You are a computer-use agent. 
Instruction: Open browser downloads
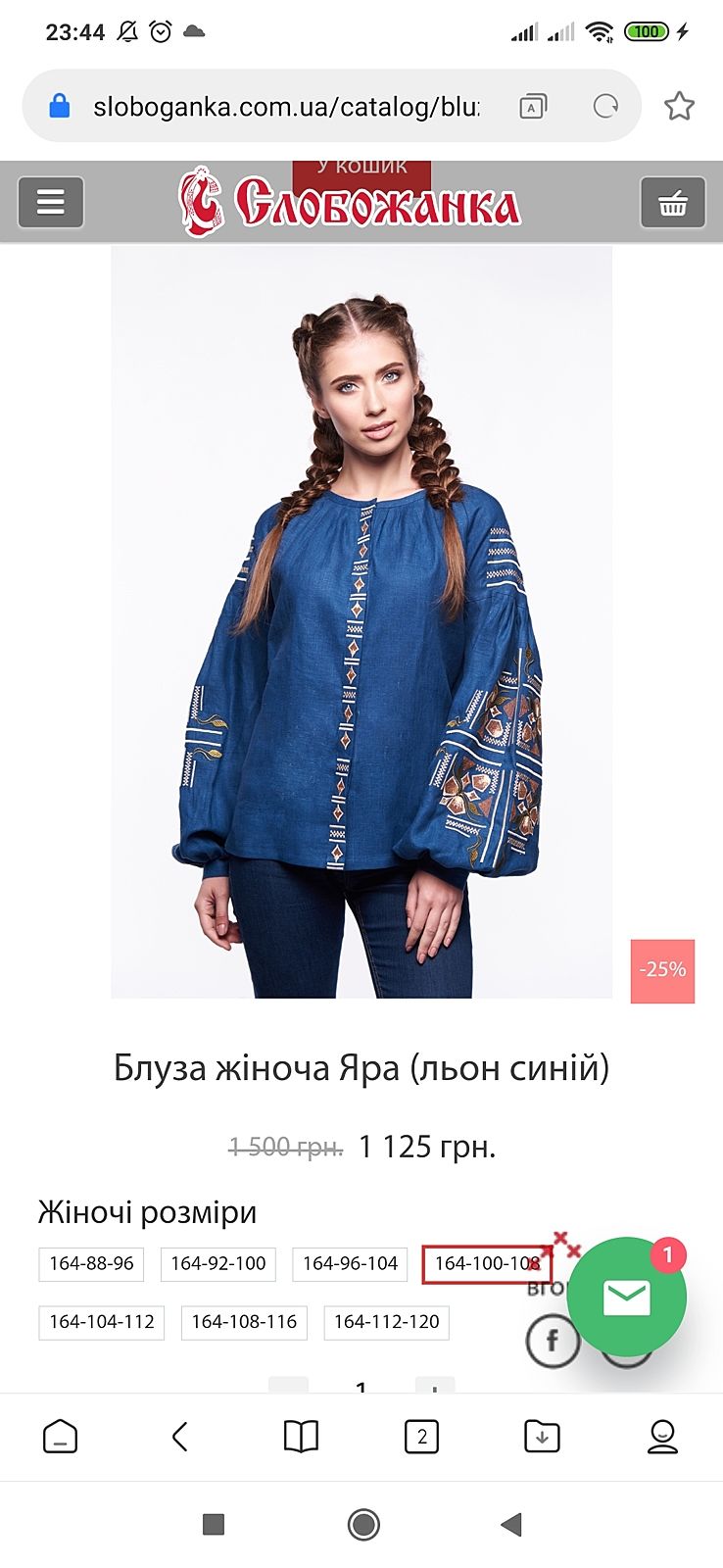click(x=542, y=1437)
